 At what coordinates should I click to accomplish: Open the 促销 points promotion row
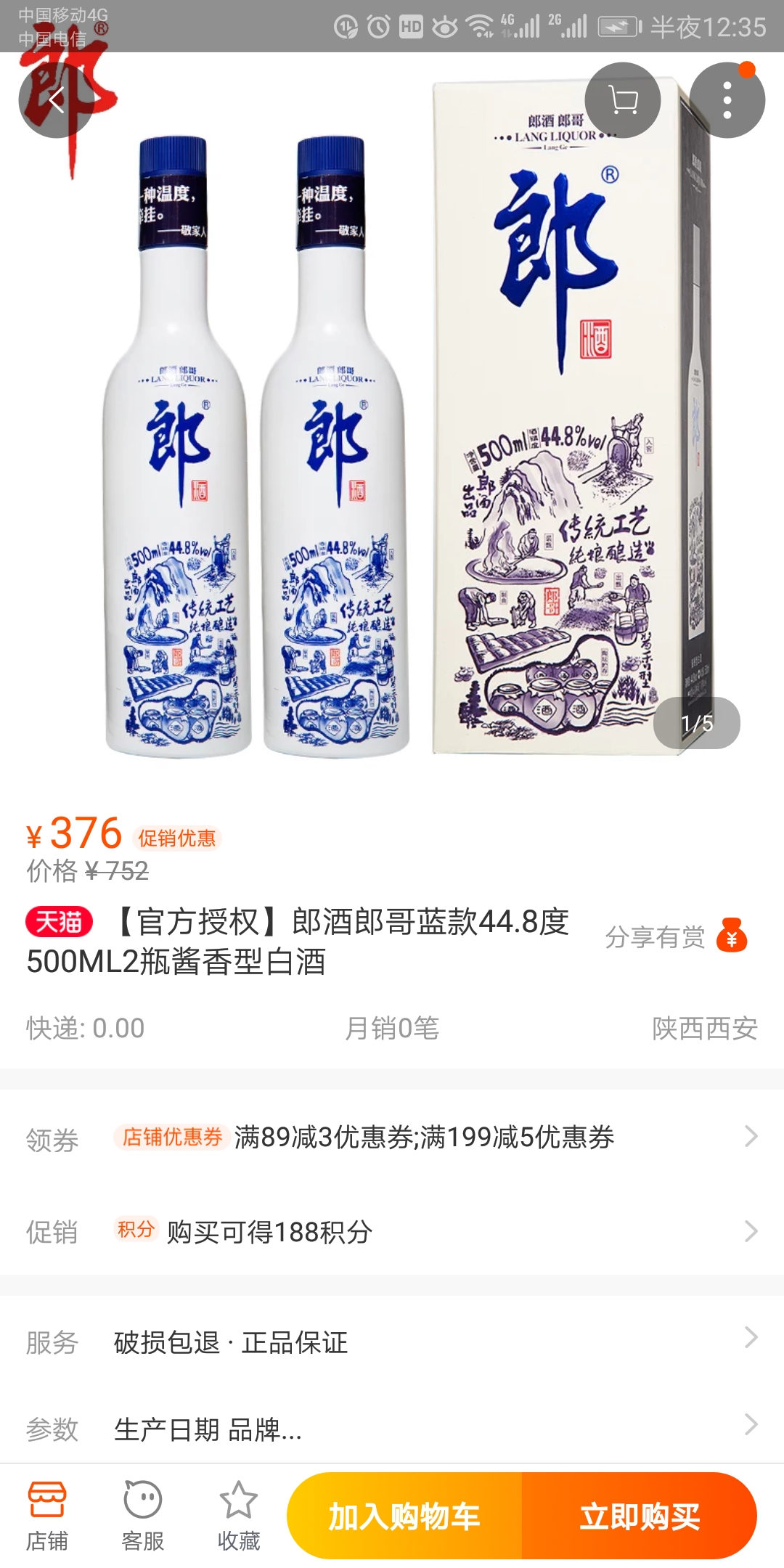click(x=392, y=1232)
